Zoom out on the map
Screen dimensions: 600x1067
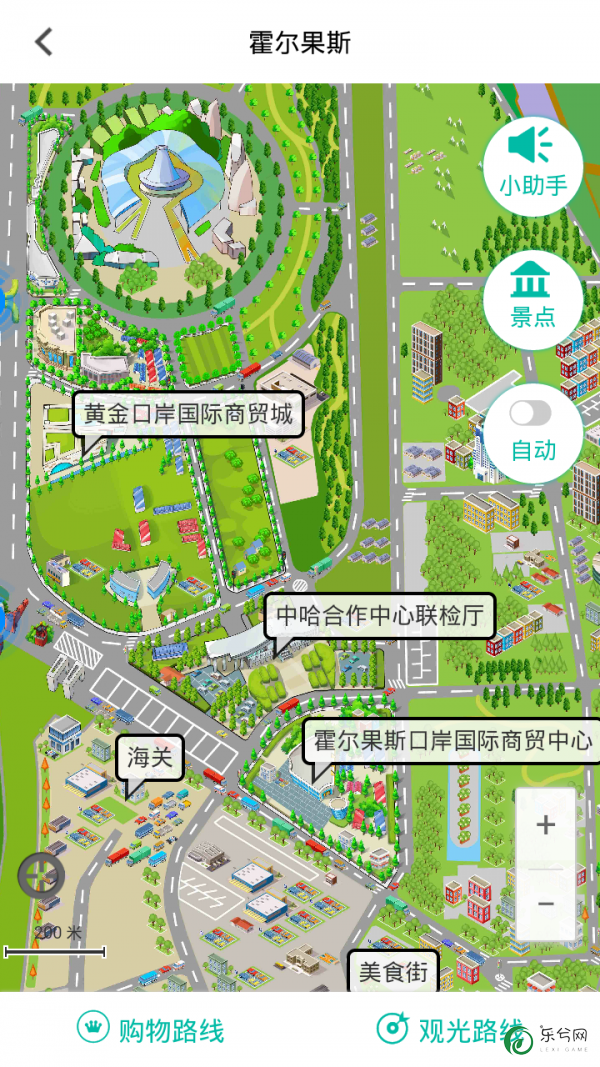point(545,903)
